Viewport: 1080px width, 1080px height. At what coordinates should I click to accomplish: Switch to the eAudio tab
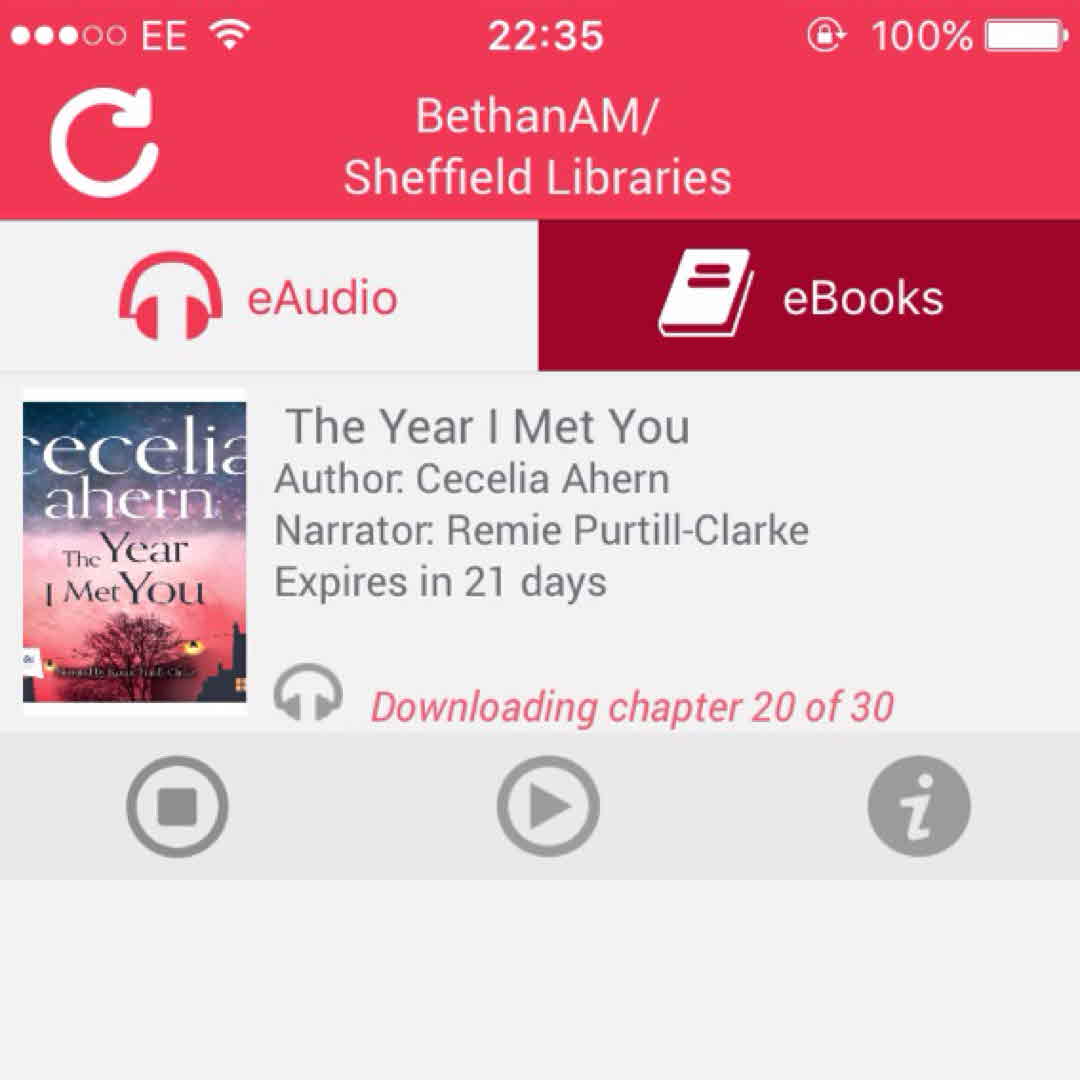(x=268, y=297)
